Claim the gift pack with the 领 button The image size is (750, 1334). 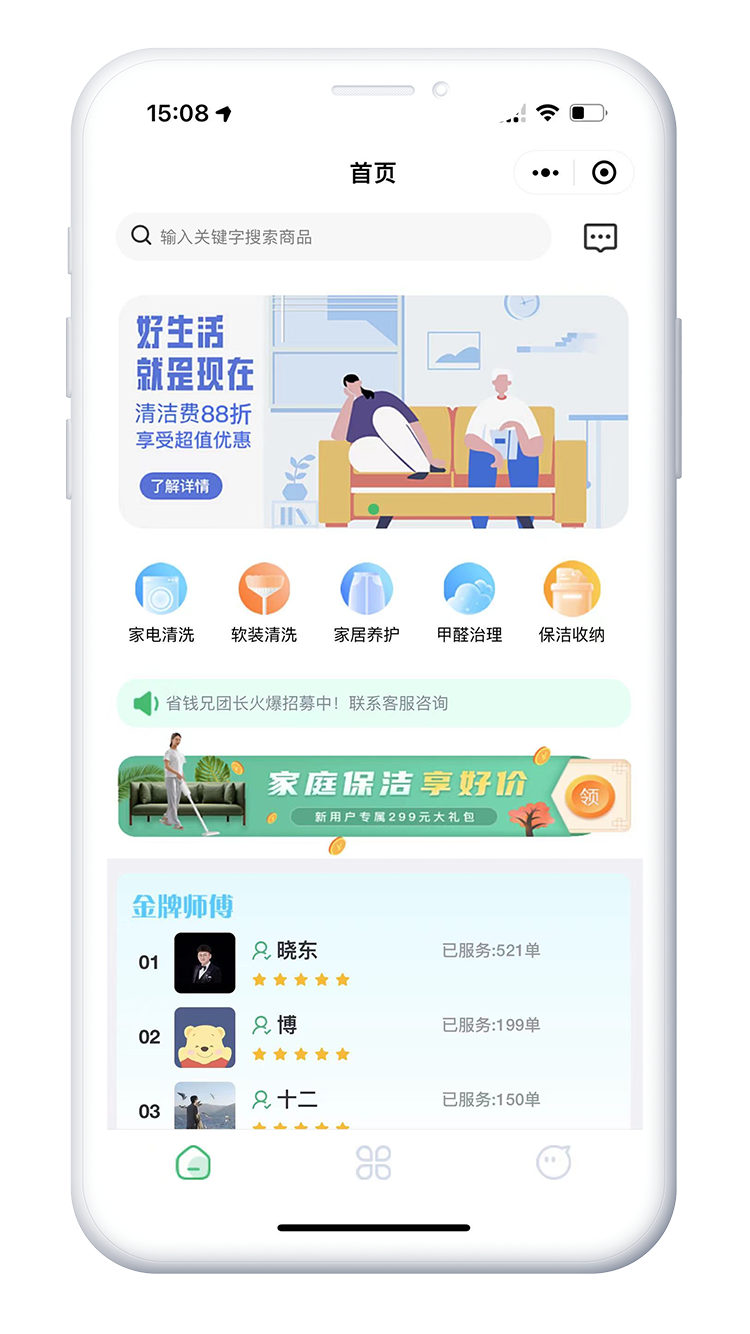[x=589, y=797]
